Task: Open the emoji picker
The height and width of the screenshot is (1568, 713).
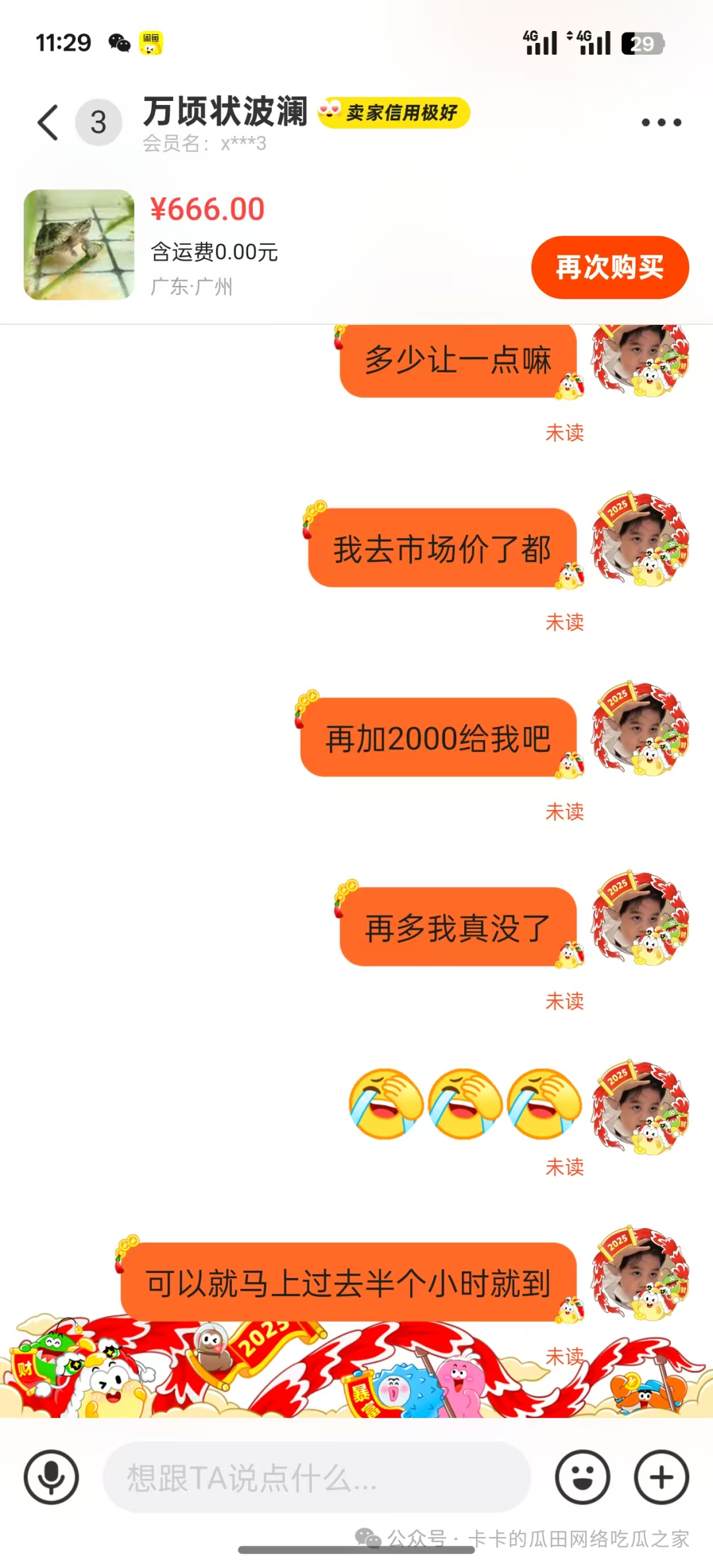Action: click(x=582, y=1477)
